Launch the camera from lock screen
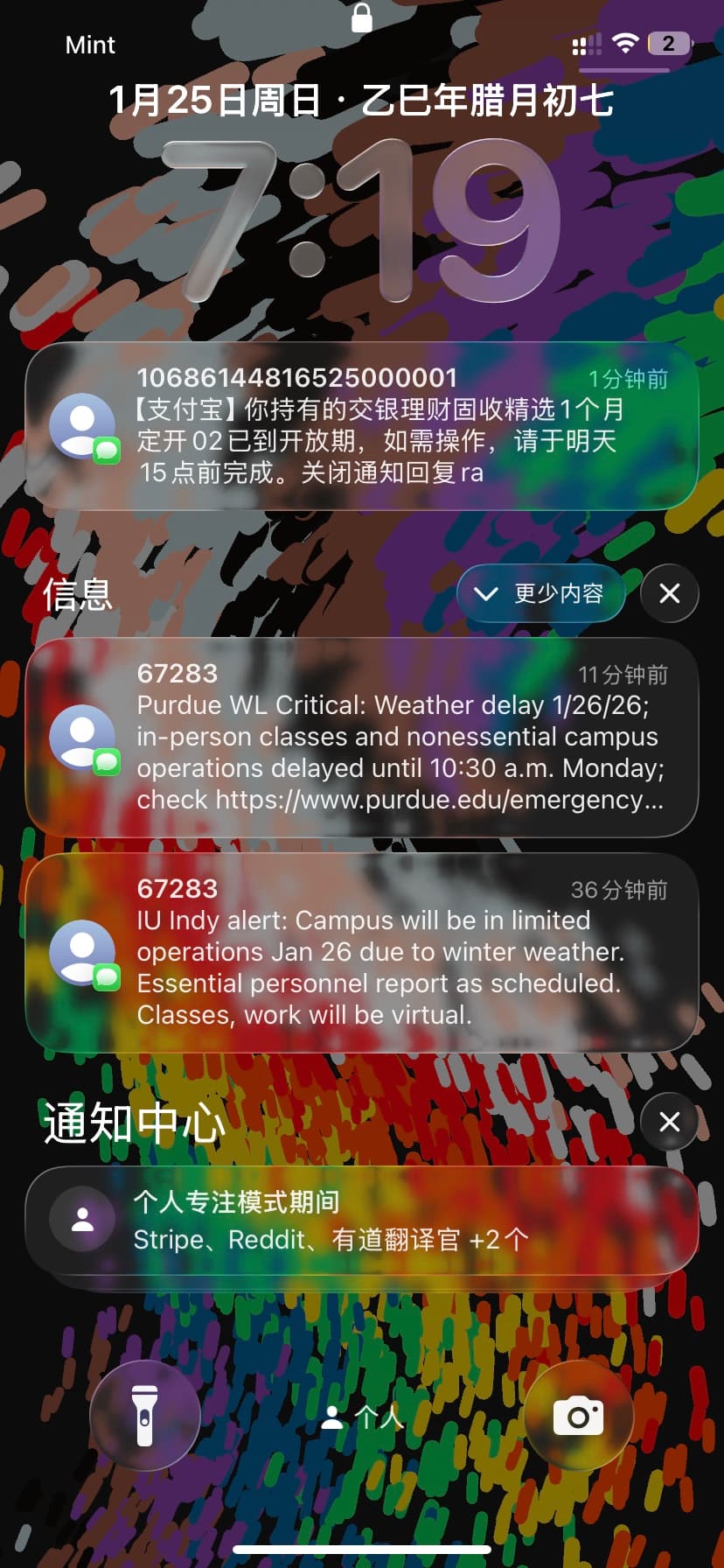 pyautogui.click(x=578, y=1416)
